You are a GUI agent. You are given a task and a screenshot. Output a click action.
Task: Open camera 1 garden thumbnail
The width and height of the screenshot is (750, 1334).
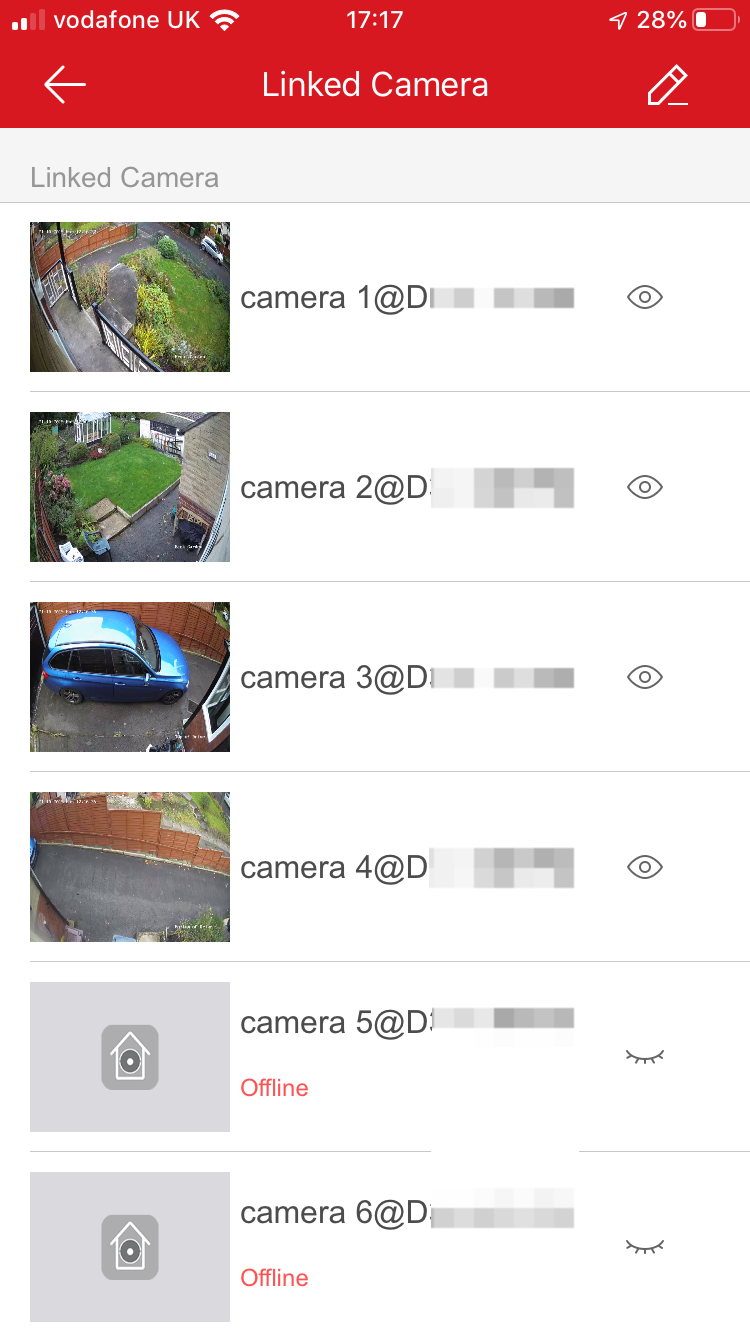click(x=130, y=297)
